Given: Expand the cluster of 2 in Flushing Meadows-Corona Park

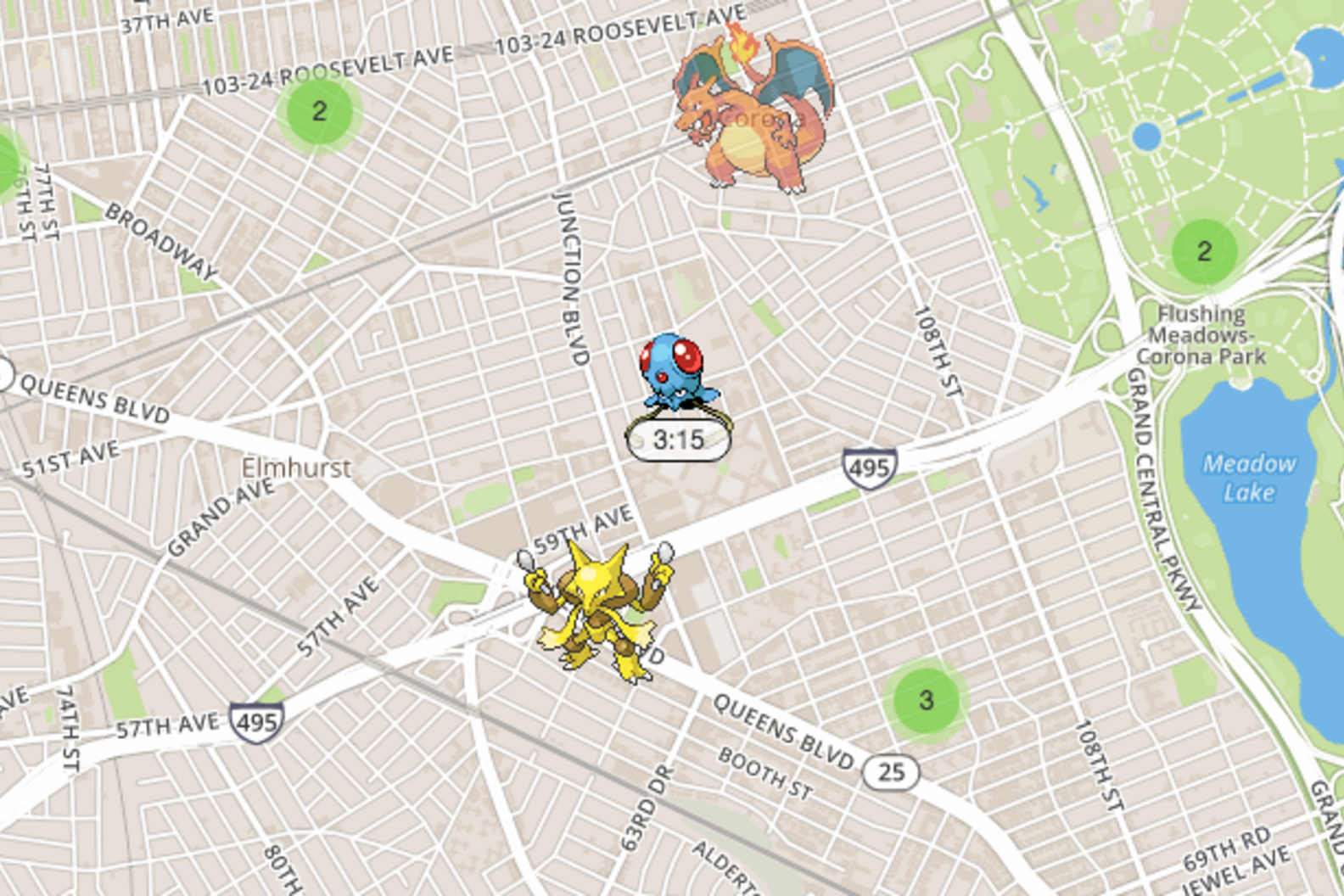Looking at the screenshot, I should click(x=1203, y=251).
